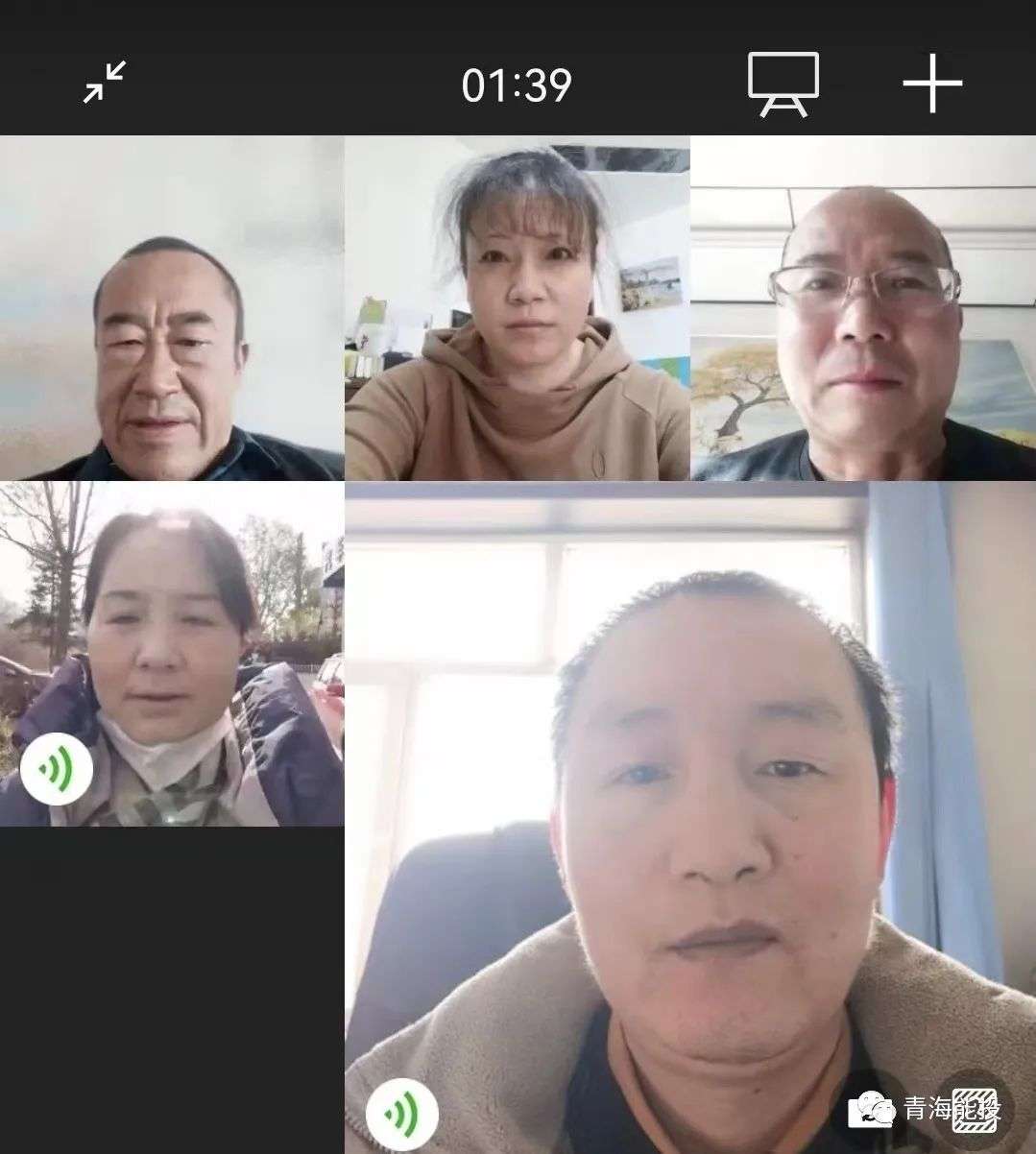Select the video tile of the man wearing glasses
This screenshot has height=1154, width=1036.
pos(863,308)
